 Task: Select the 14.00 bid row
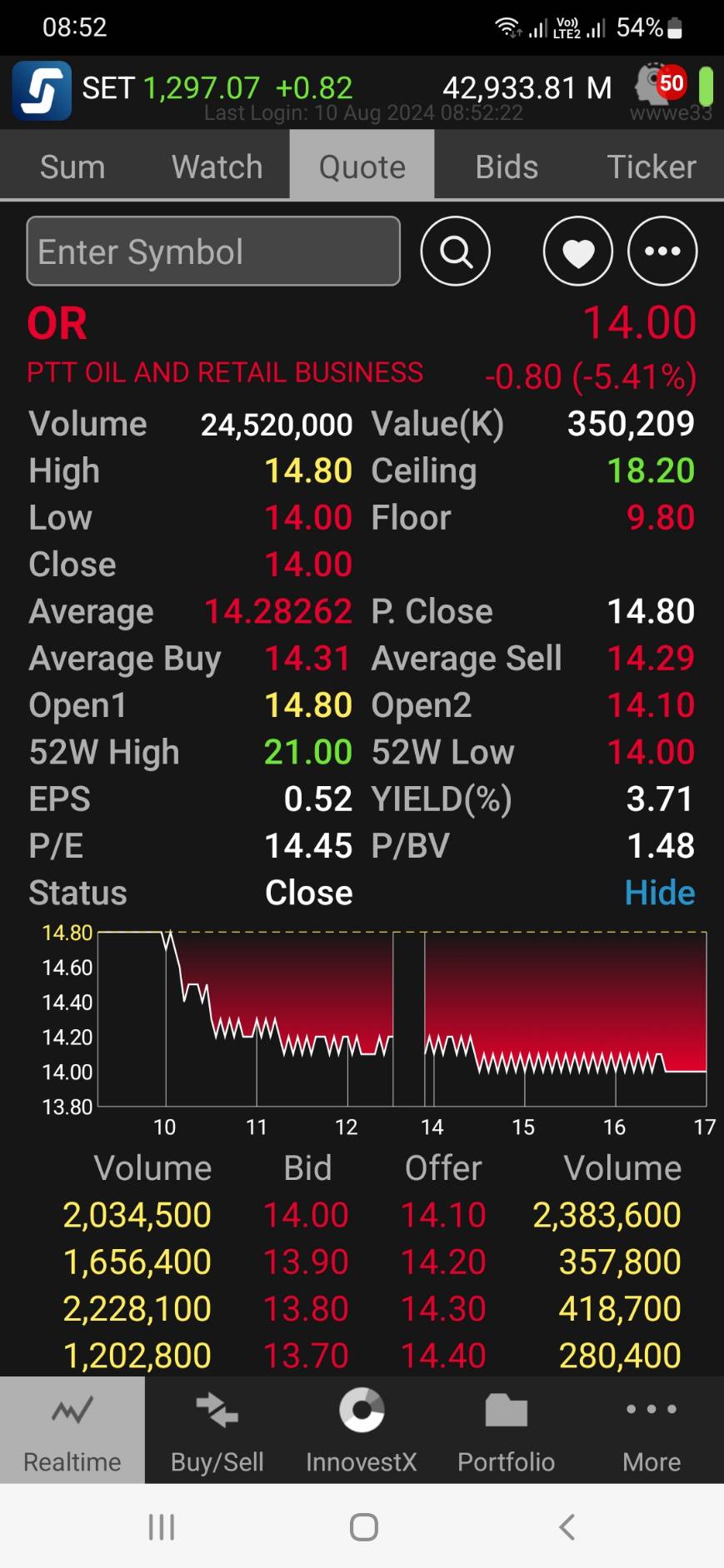tap(305, 1215)
